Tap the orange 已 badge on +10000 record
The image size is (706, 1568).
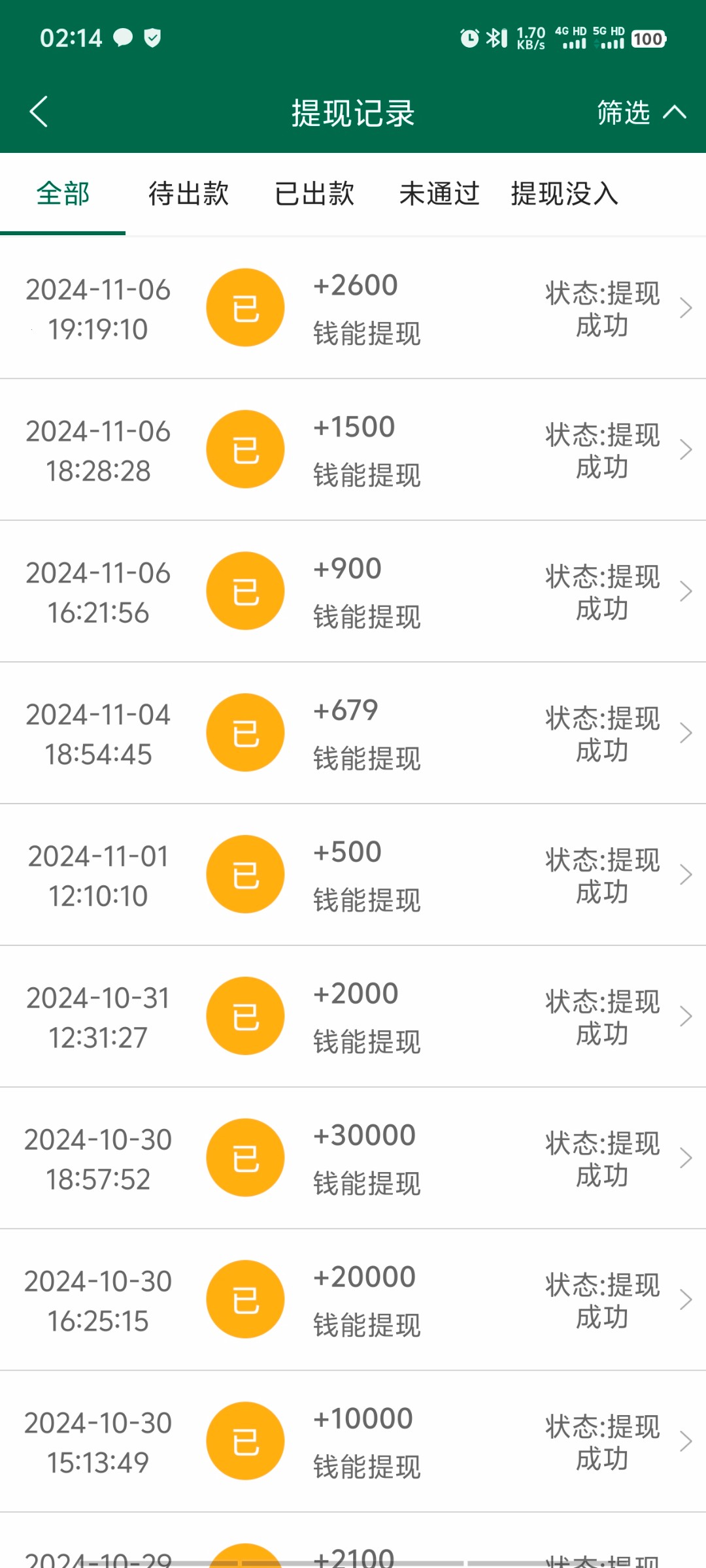pos(245,1441)
